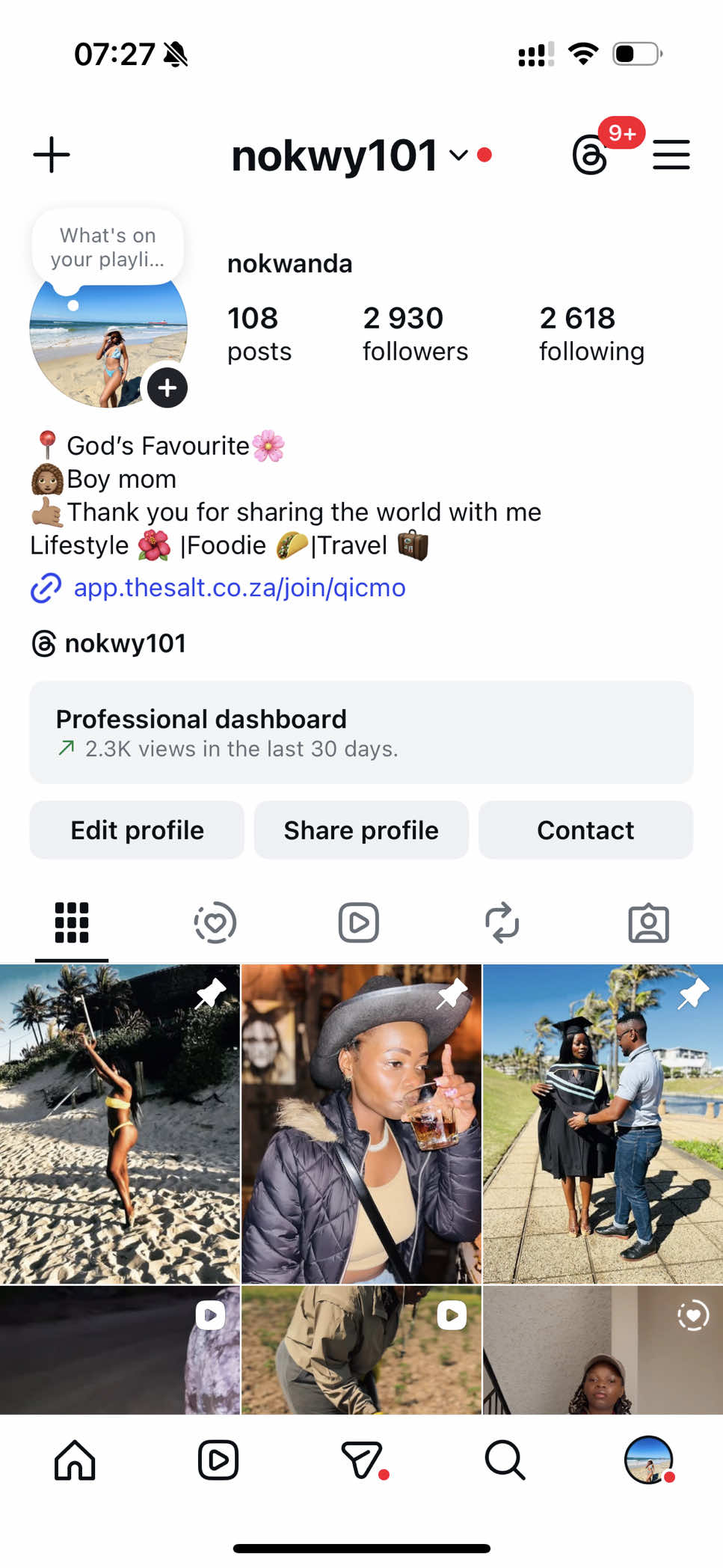View the 2 618 following list
723x1568 pixels.
point(591,334)
